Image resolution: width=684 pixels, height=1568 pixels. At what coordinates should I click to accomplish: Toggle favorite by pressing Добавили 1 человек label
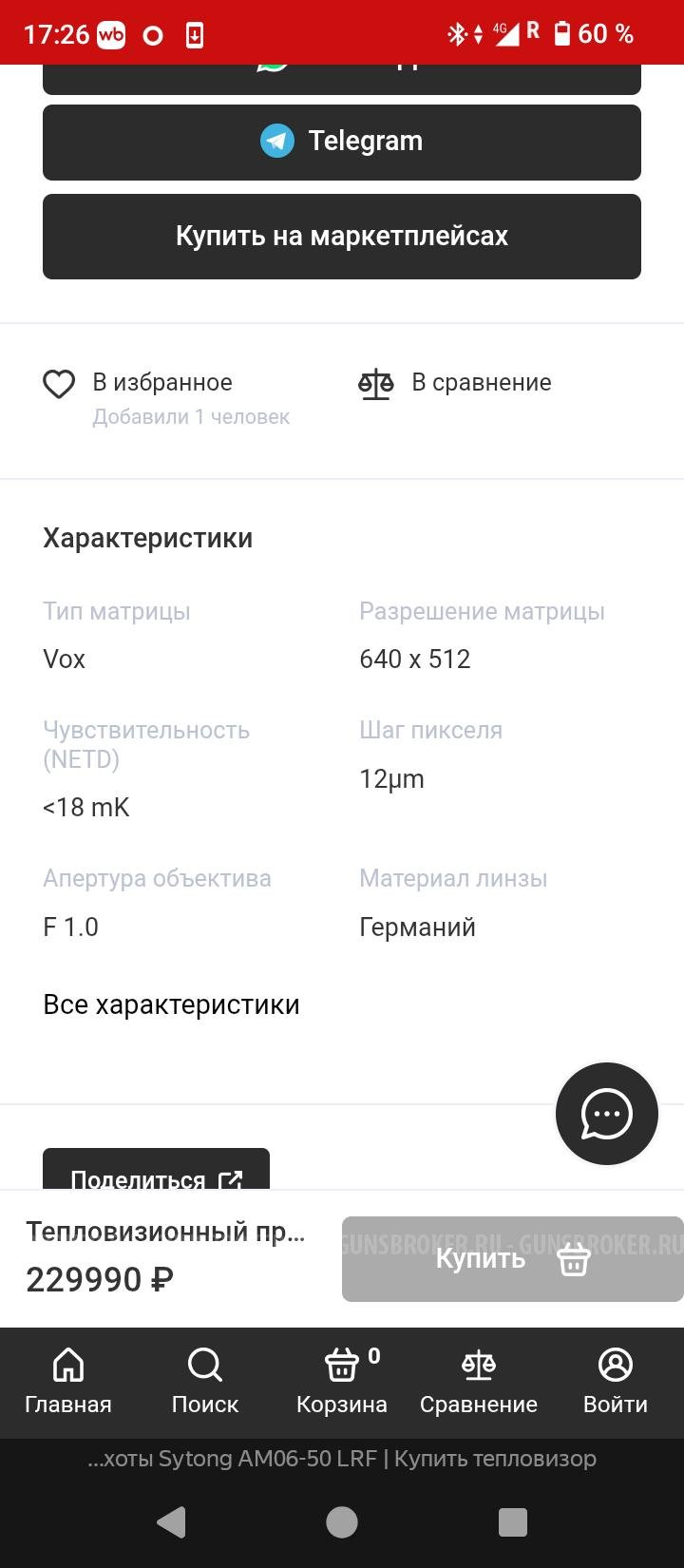point(190,416)
